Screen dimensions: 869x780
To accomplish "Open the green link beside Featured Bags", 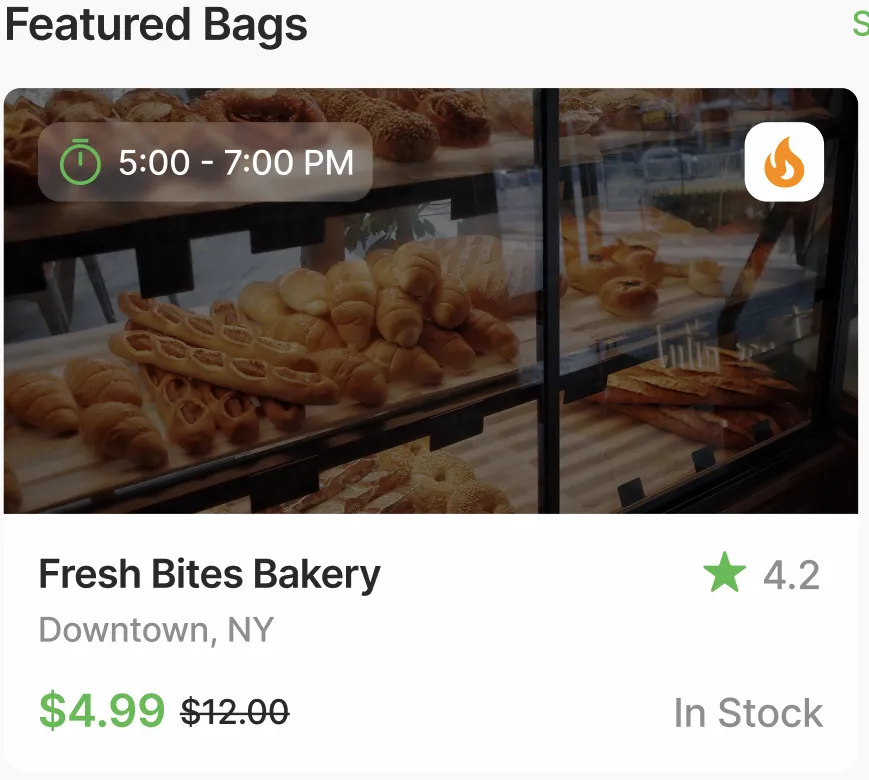I will tap(860, 24).
